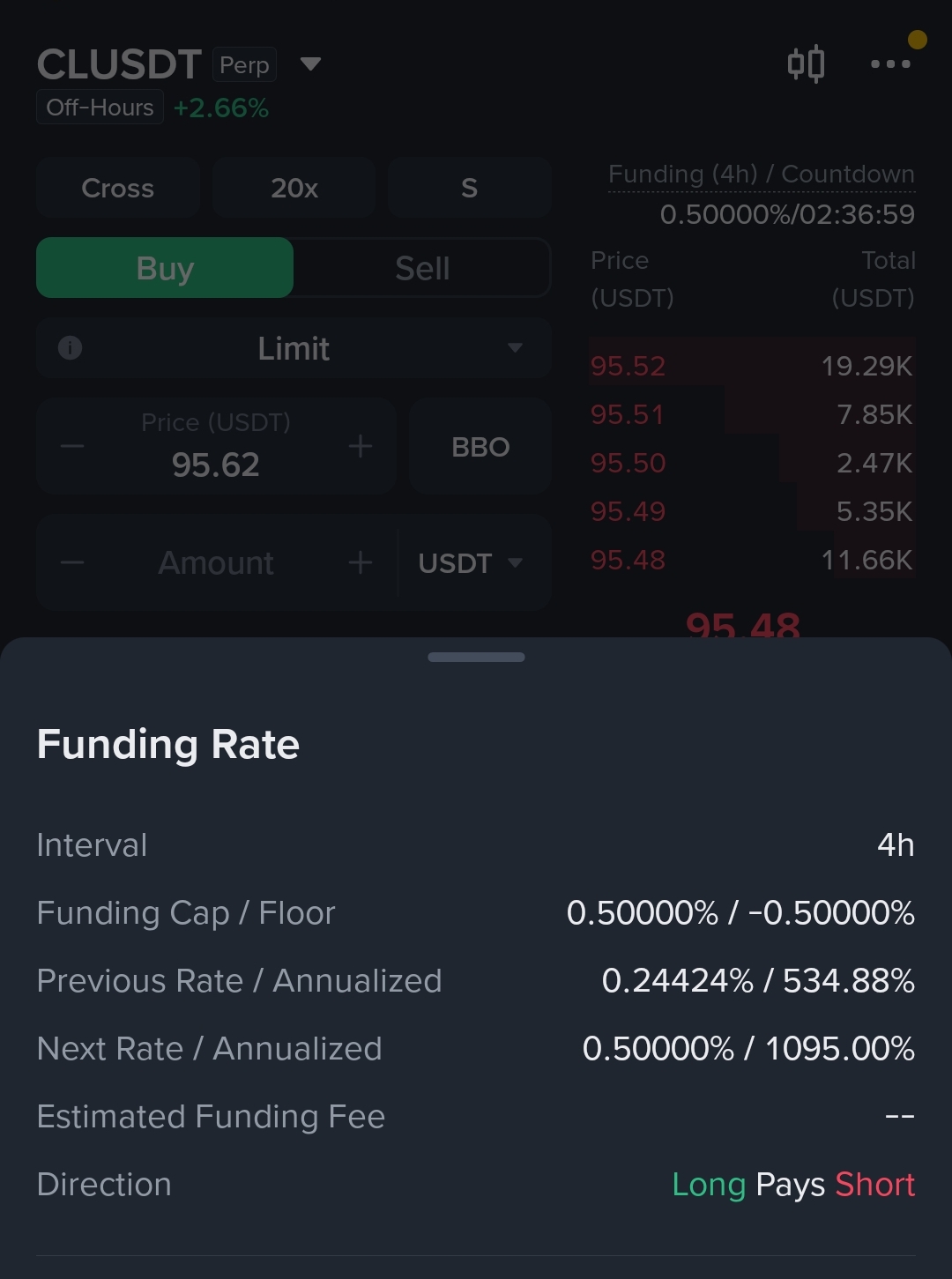
Task: Decrease the price with minus button
Action: click(x=72, y=446)
